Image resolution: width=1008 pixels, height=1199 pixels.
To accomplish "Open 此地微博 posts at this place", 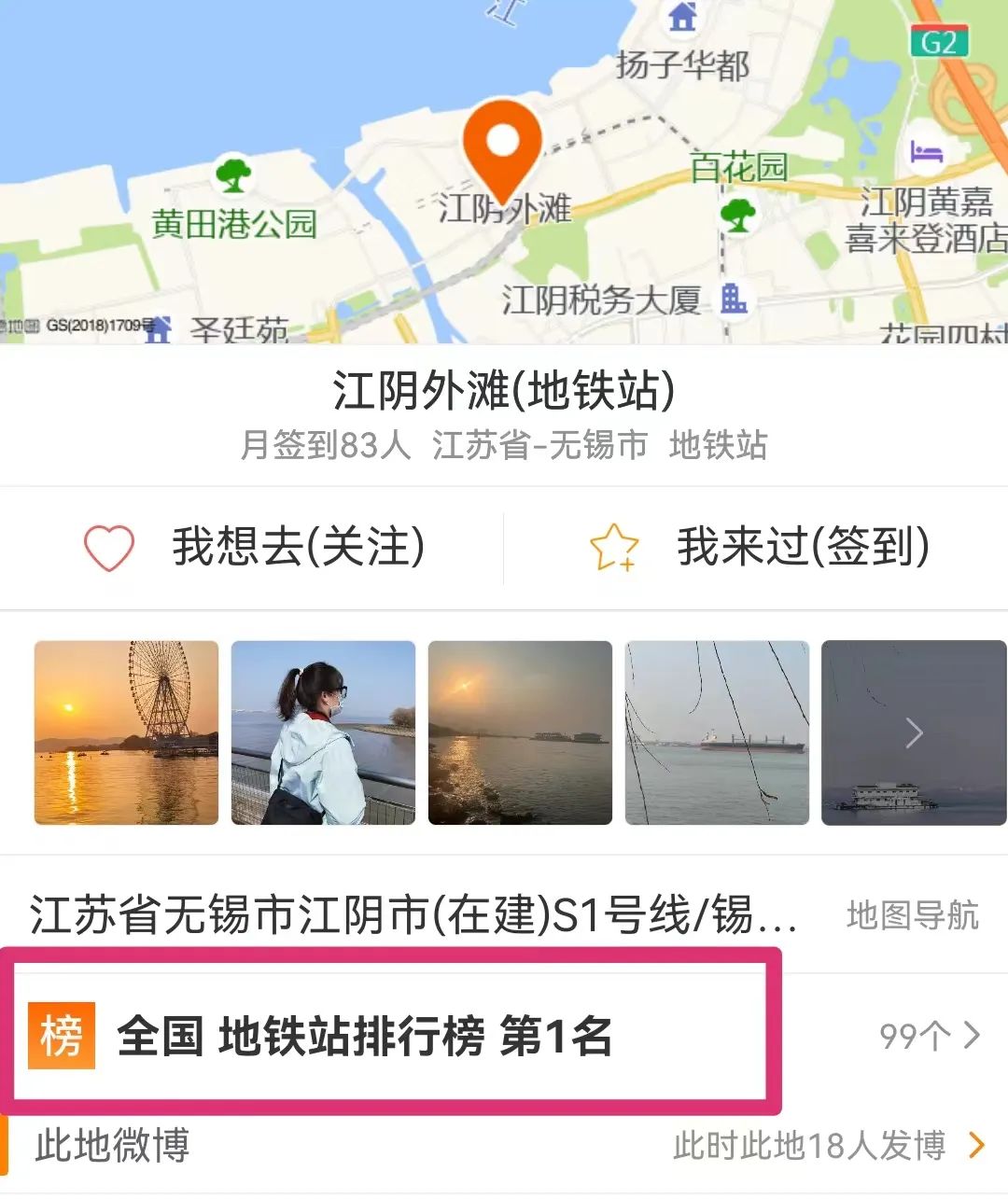I will (504, 1145).
